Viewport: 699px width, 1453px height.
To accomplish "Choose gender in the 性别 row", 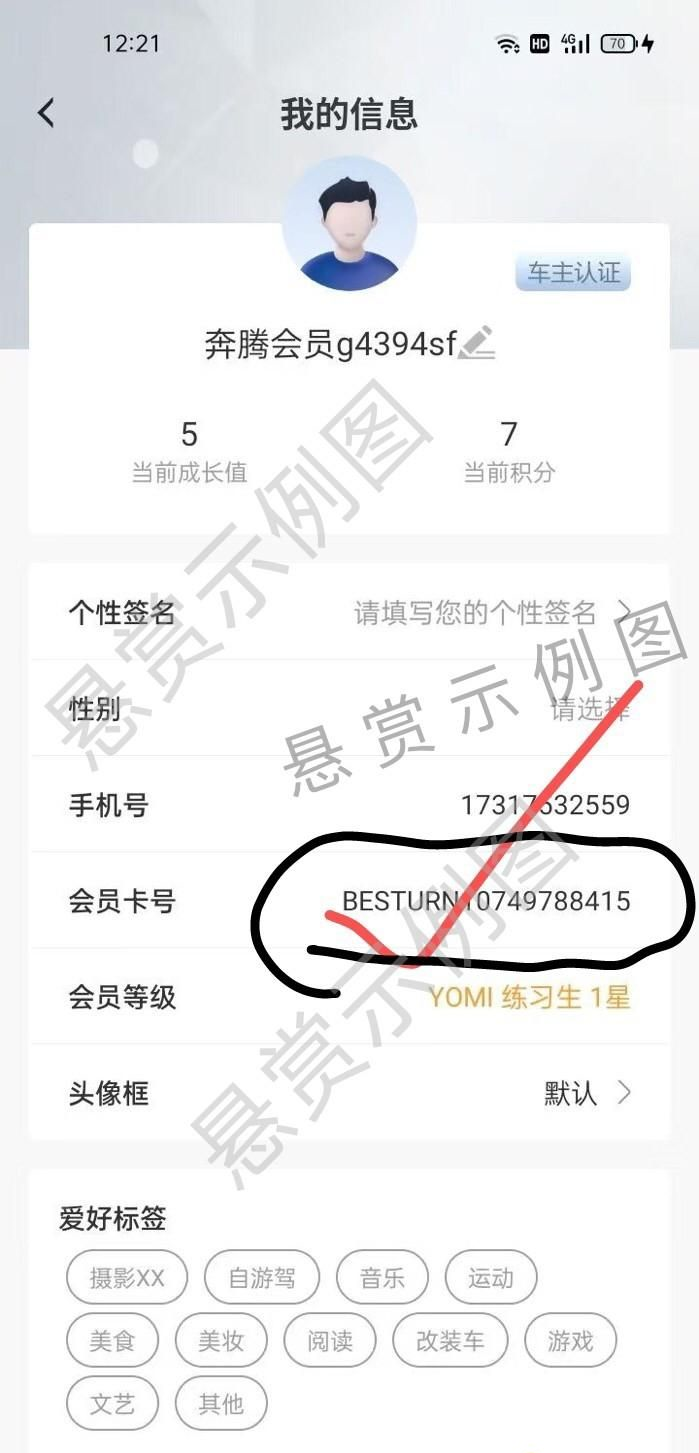I will coord(349,709).
